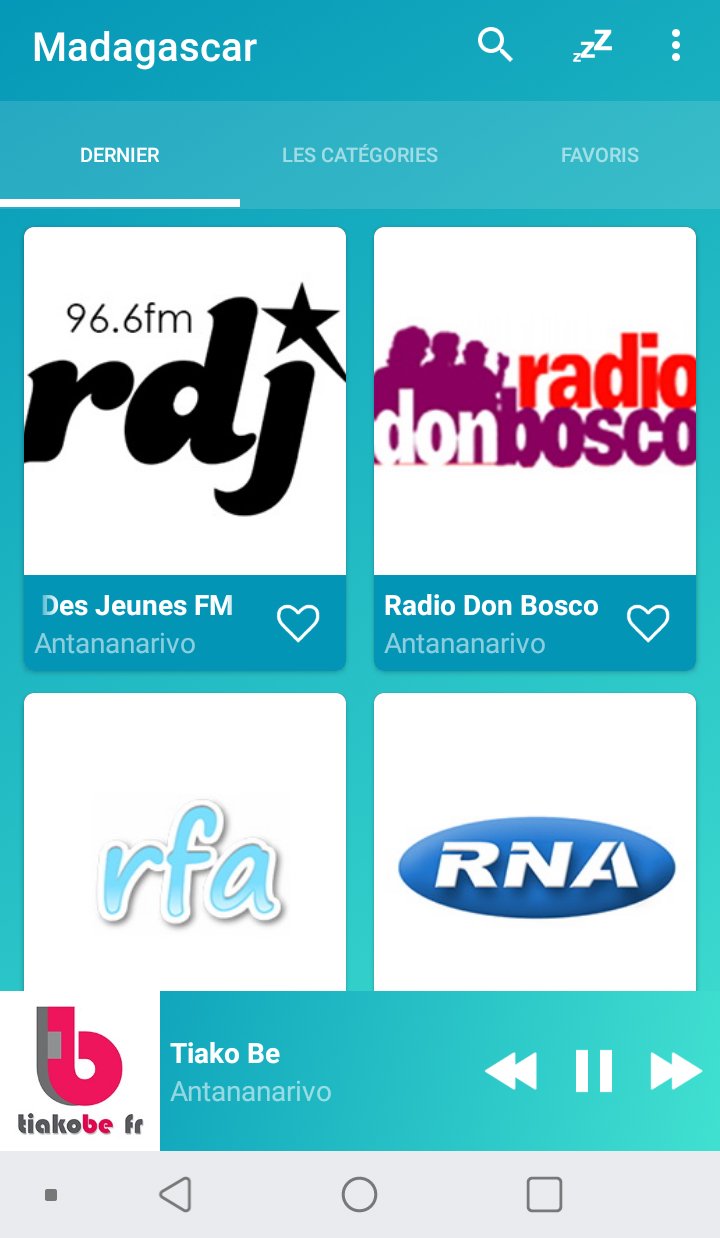This screenshot has width=720, height=1238.
Task: Switch to Les Catégories tab
Action: coord(360,155)
